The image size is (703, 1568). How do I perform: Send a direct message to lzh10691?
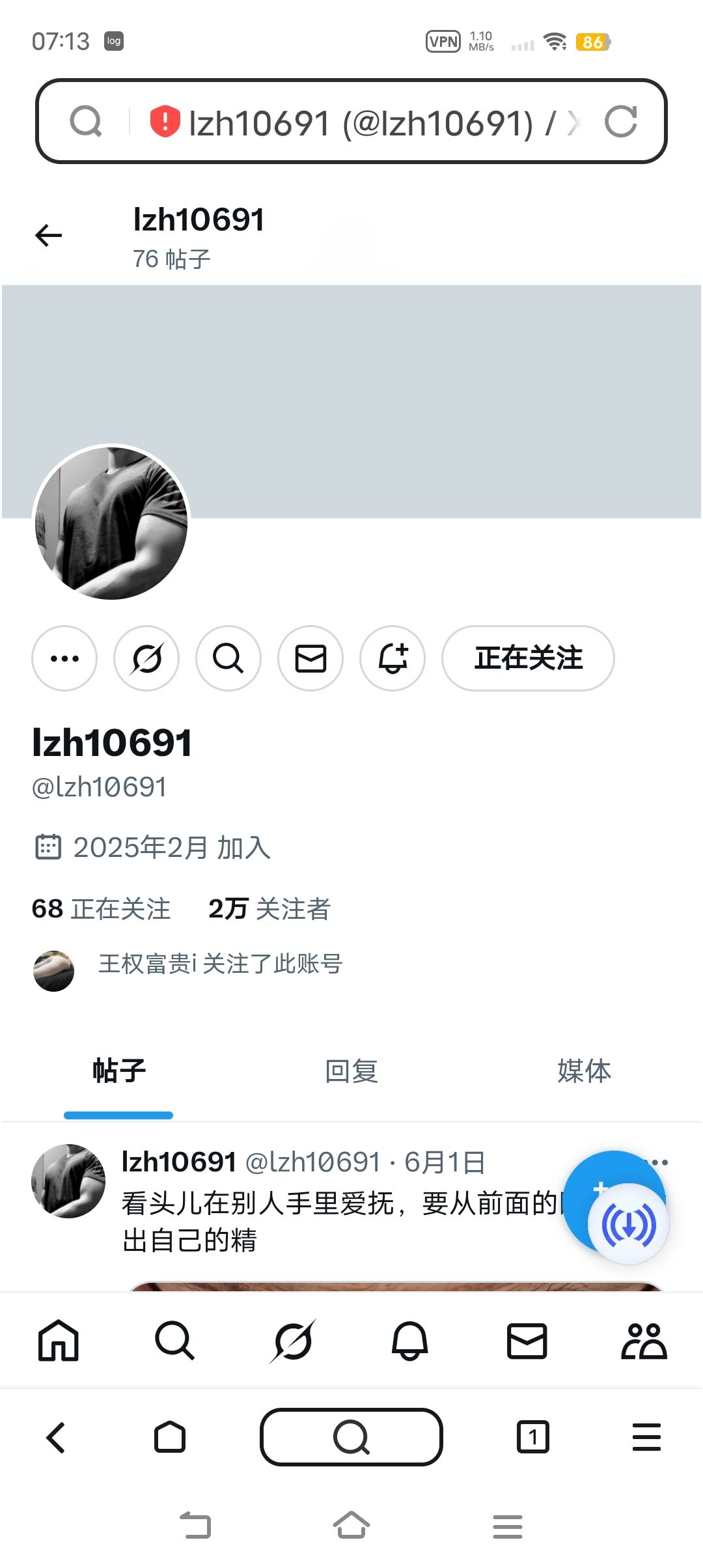pyautogui.click(x=310, y=658)
